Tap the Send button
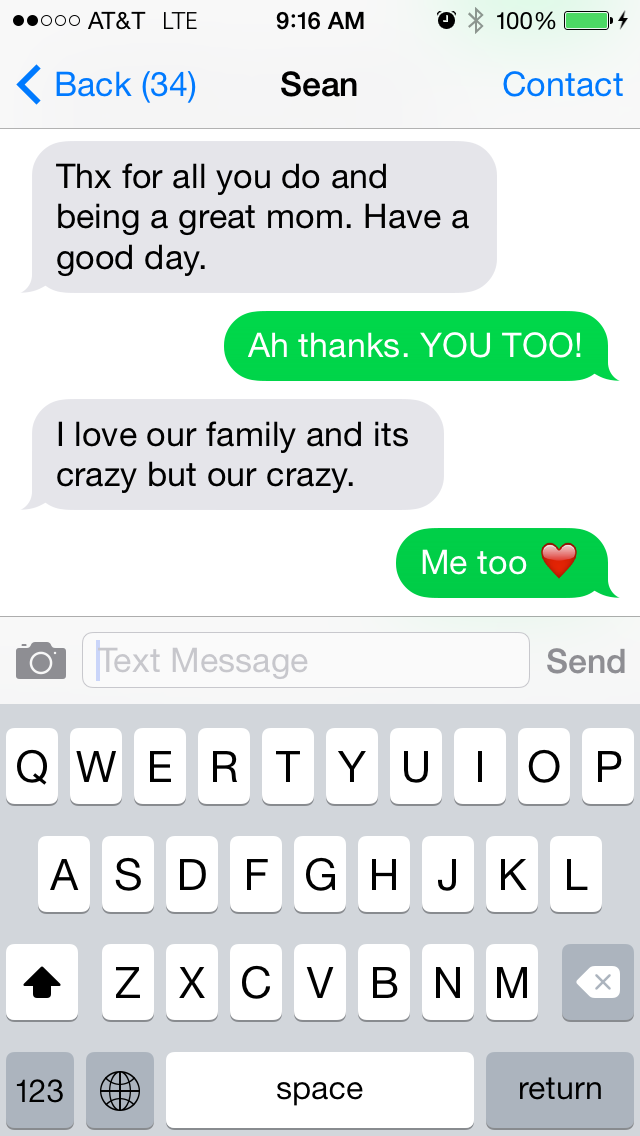Image resolution: width=640 pixels, height=1136 pixels. (585, 661)
